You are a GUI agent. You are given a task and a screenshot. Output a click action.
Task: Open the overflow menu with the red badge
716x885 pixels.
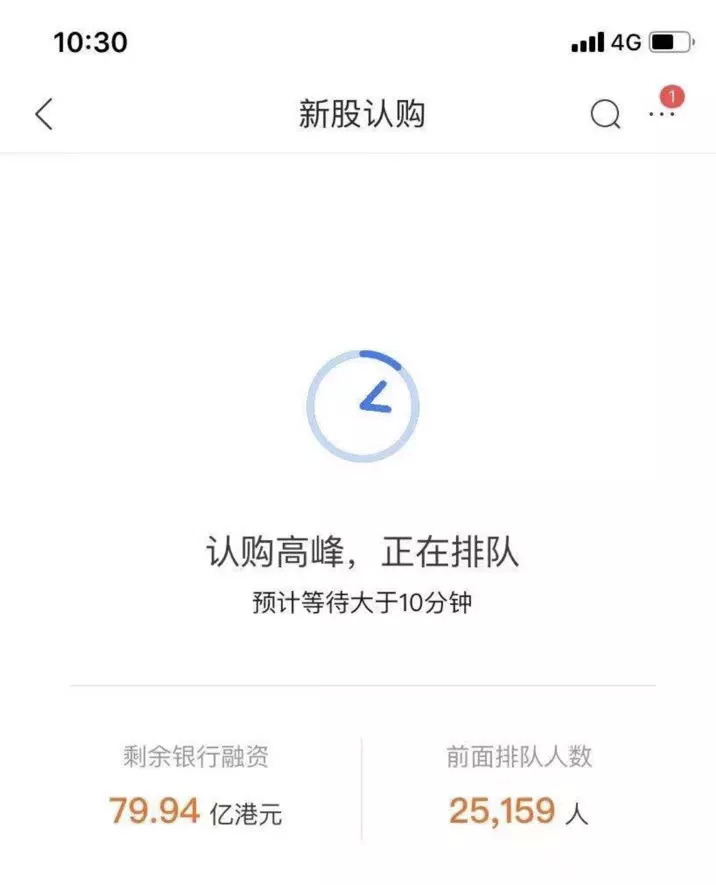[x=662, y=113]
